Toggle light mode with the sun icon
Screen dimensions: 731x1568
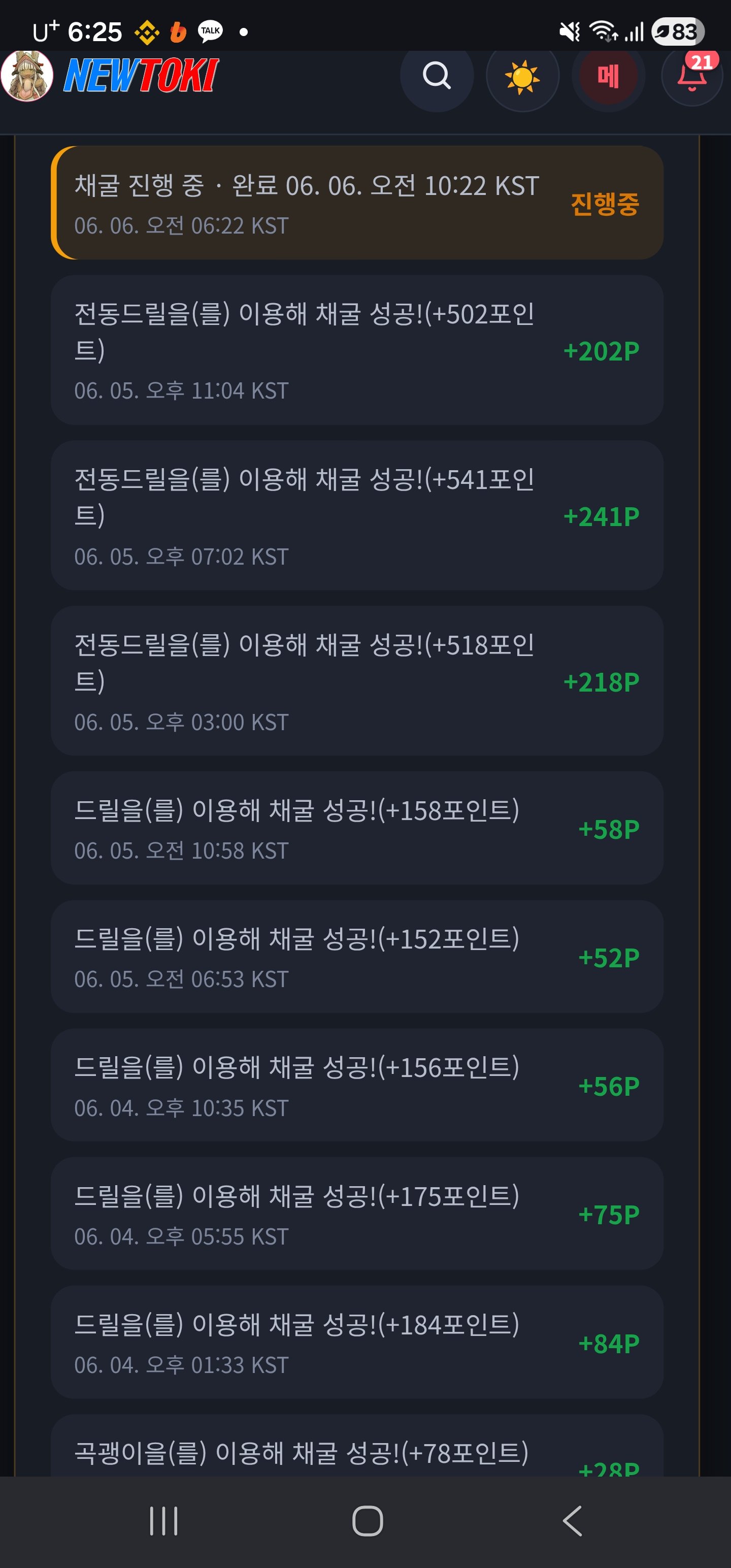(522, 77)
